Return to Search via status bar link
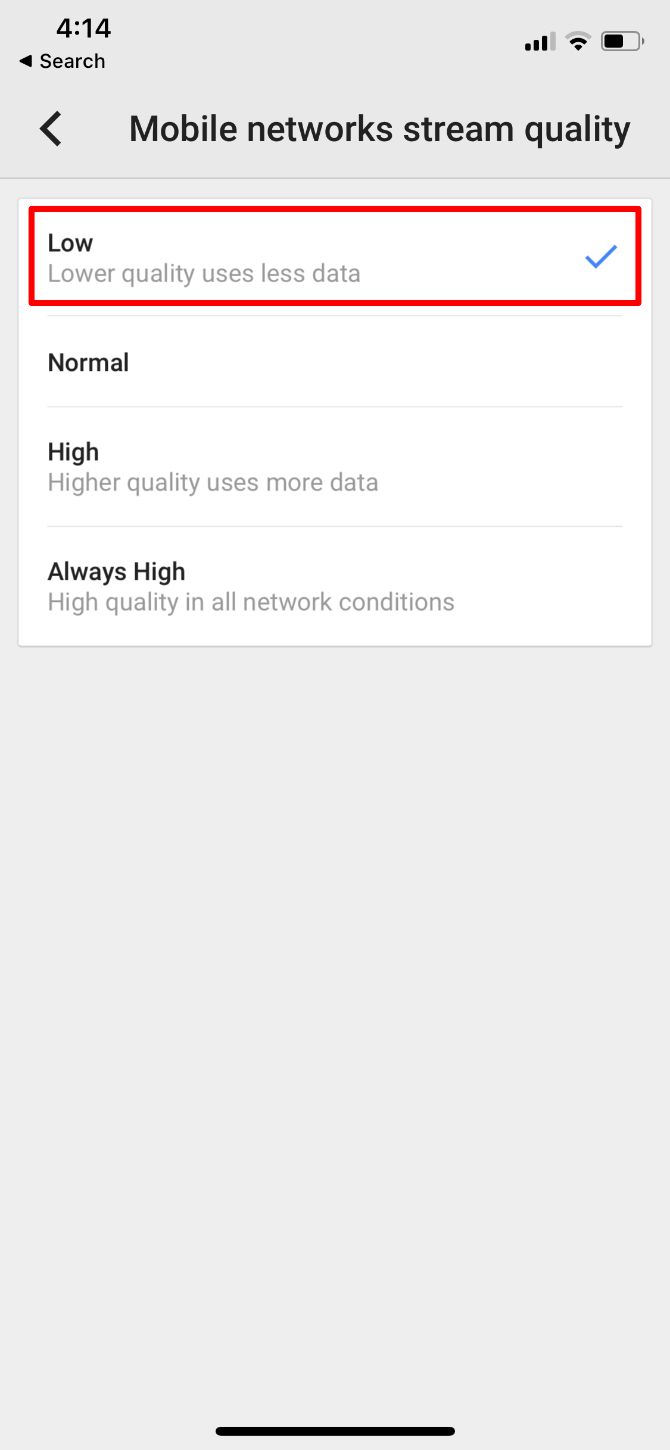Screen dimensions: 670x1450 pyautogui.click(x=62, y=61)
